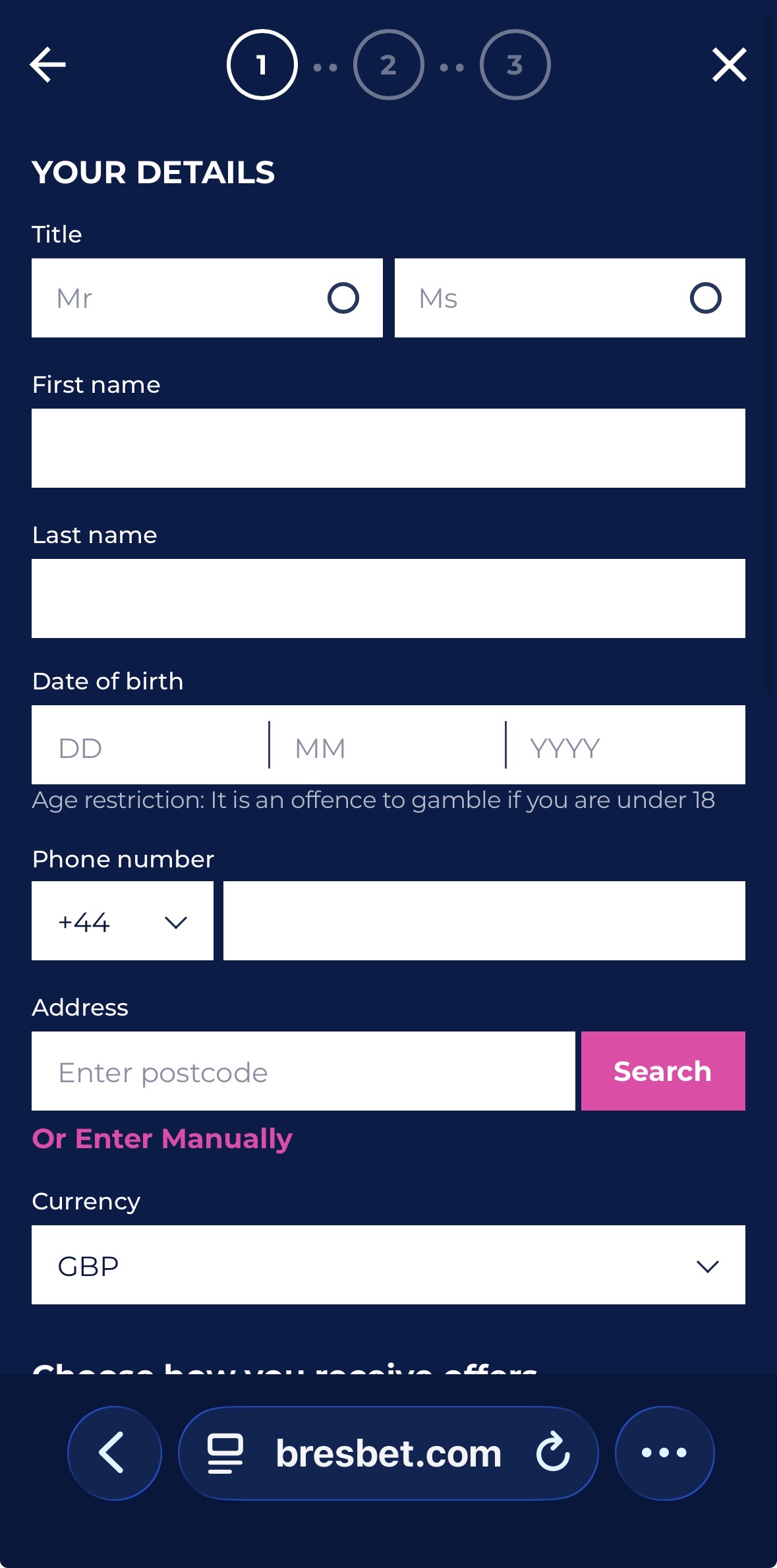Search for the address by postcode
Viewport: 777px width, 1568px height.
(663, 1071)
